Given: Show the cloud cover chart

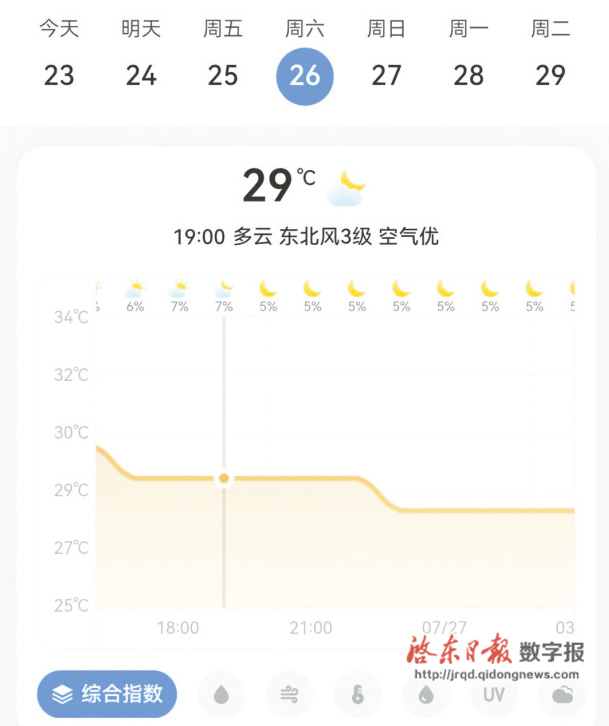Looking at the screenshot, I should (x=562, y=694).
